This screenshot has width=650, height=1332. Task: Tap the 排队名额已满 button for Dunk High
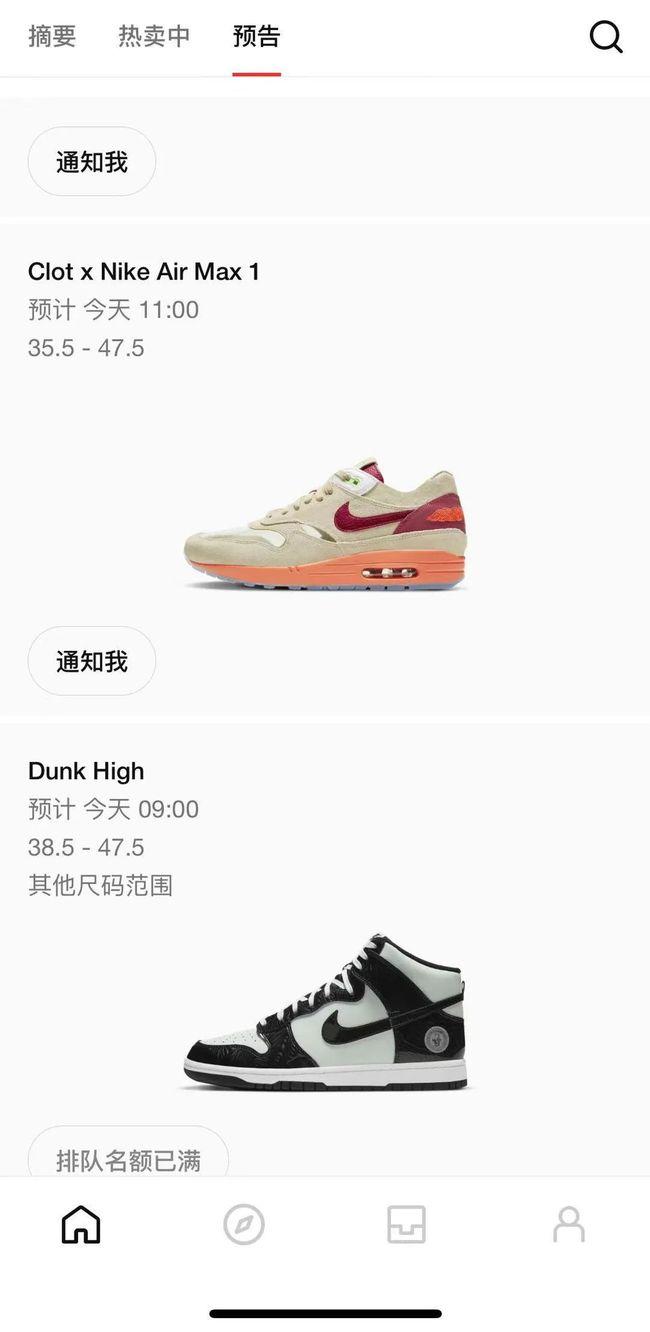pos(128,1158)
